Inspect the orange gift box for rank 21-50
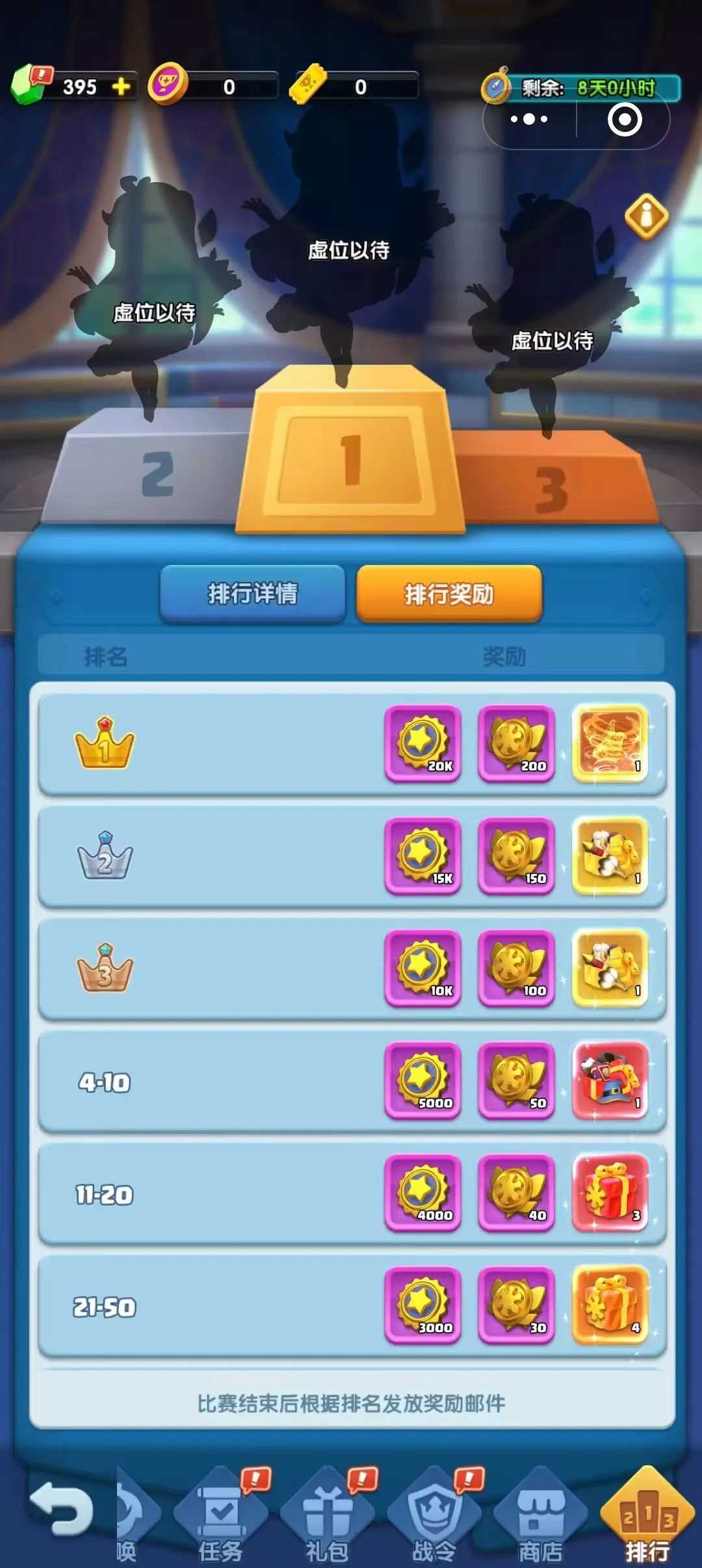The width and height of the screenshot is (702, 1568). pos(610,1305)
